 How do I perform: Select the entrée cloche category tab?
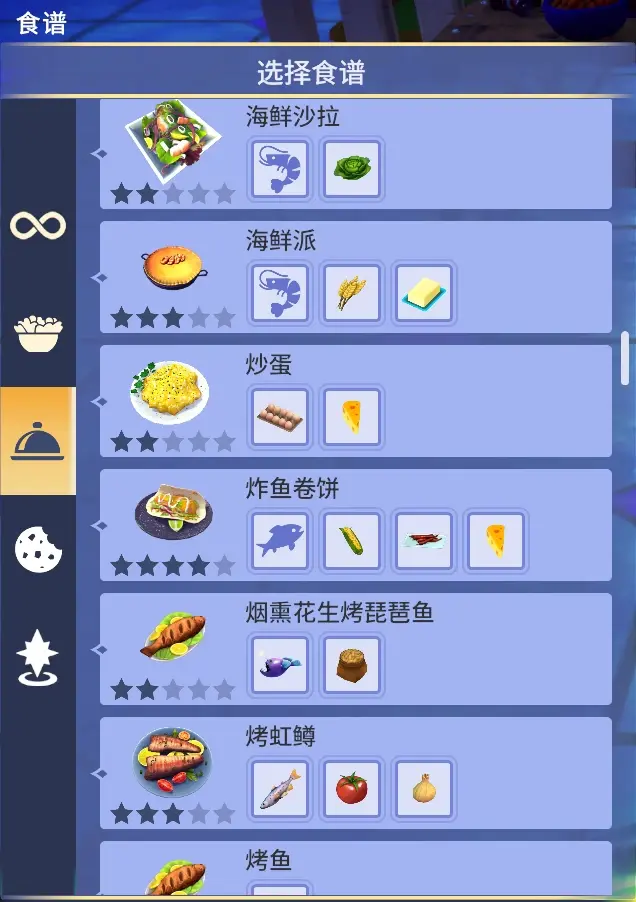tap(38, 441)
